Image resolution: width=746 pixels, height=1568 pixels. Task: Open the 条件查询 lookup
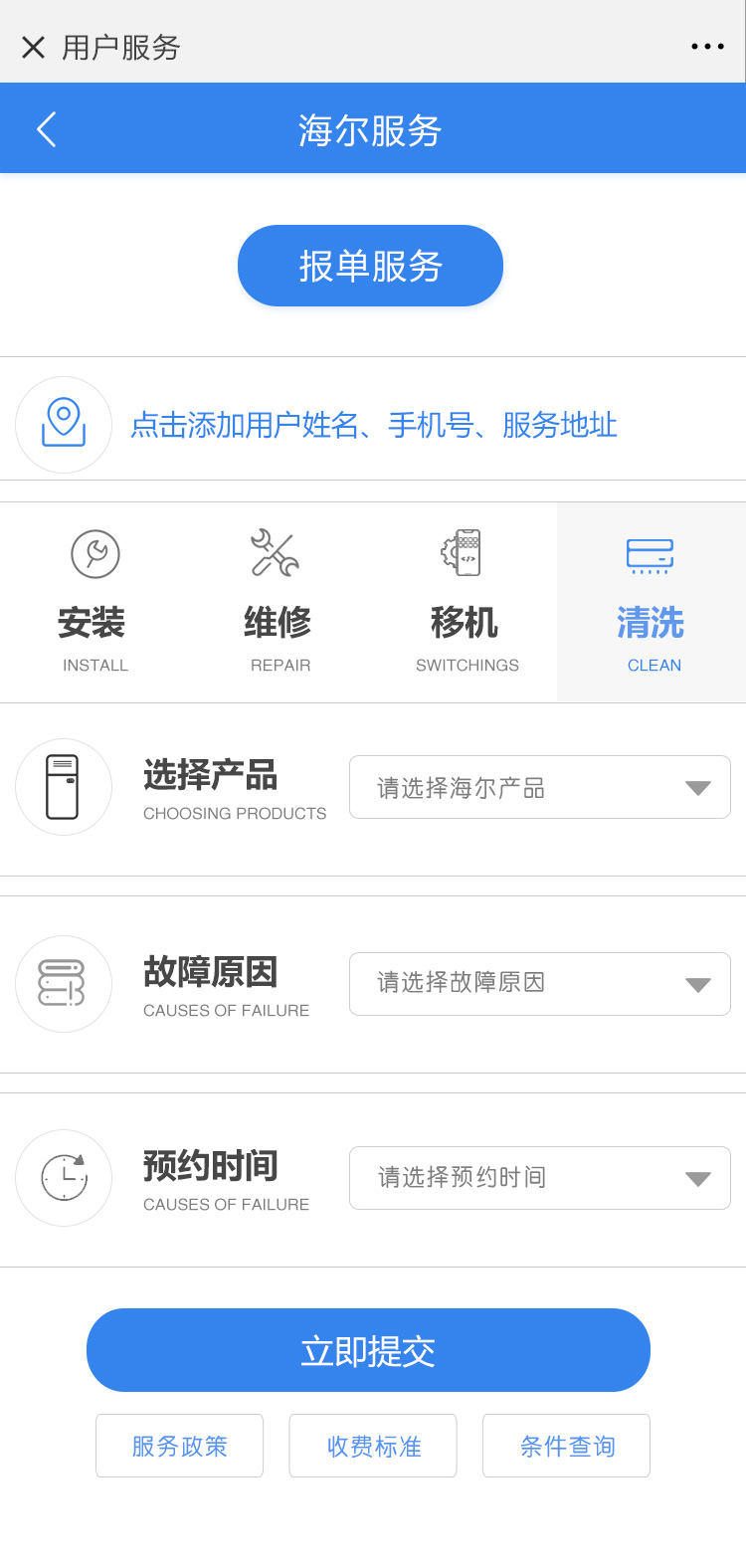point(566,1446)
